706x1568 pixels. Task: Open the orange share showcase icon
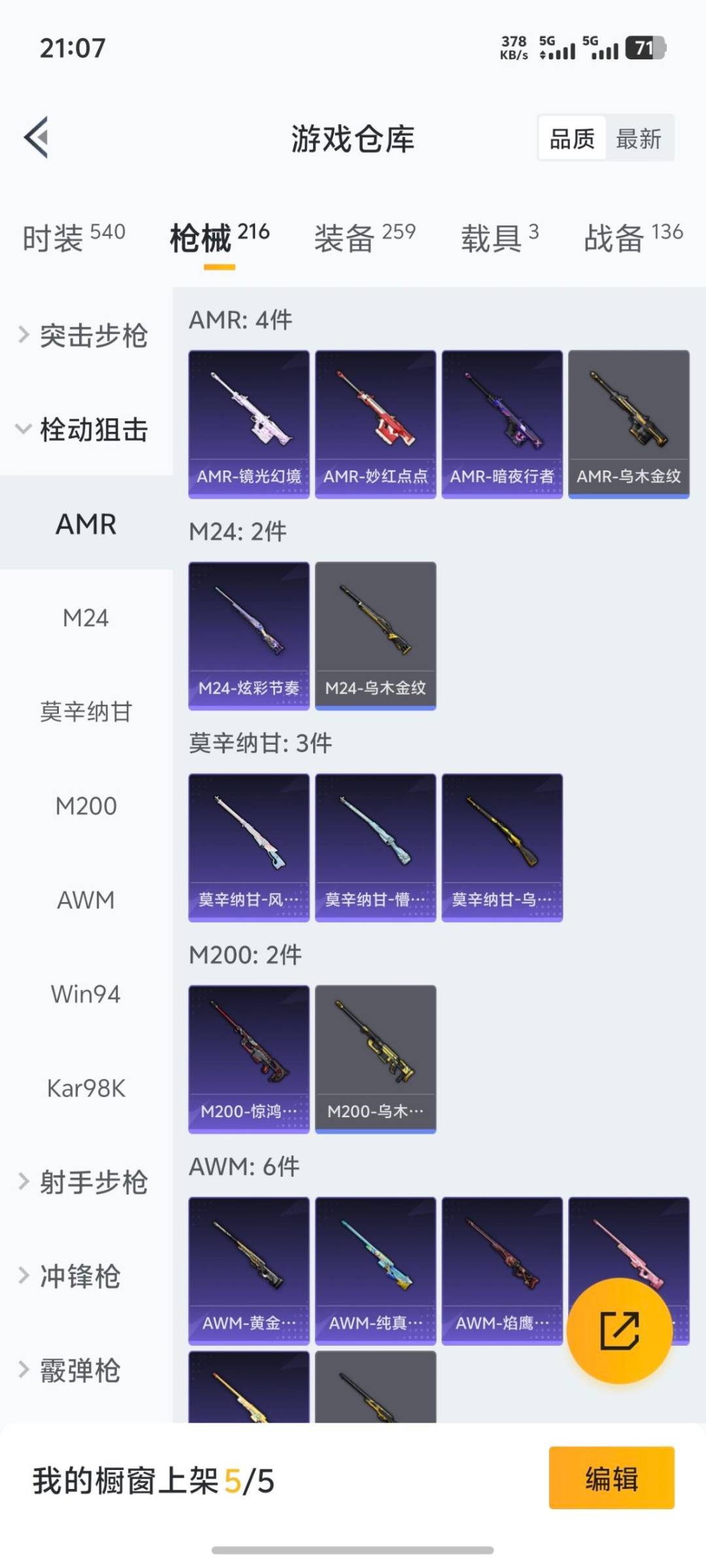click(620, 1329)
